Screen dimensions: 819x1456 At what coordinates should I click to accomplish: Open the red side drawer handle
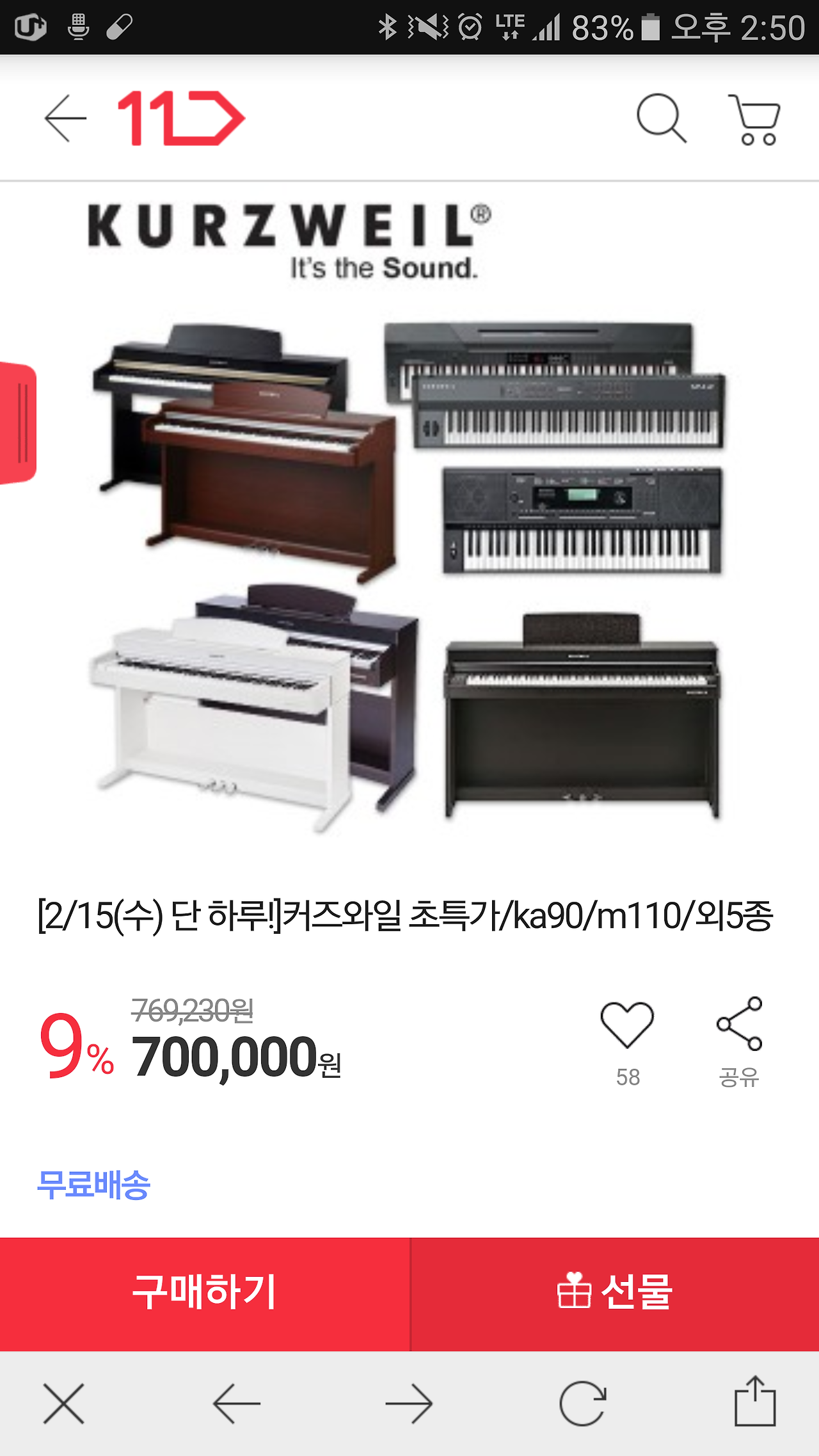[x=18, y=422]
